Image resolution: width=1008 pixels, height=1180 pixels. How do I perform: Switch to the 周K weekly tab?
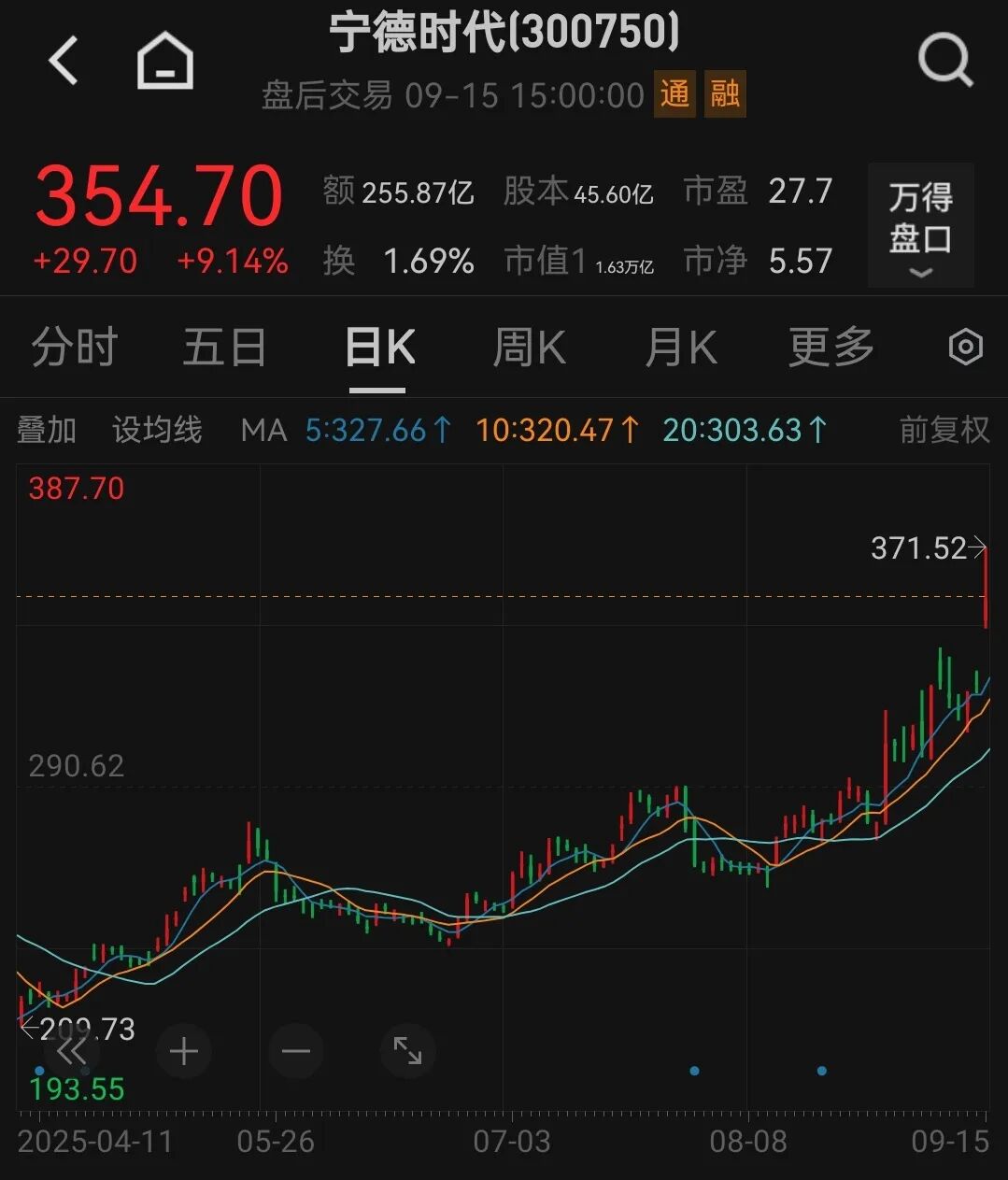pos(528,347)
